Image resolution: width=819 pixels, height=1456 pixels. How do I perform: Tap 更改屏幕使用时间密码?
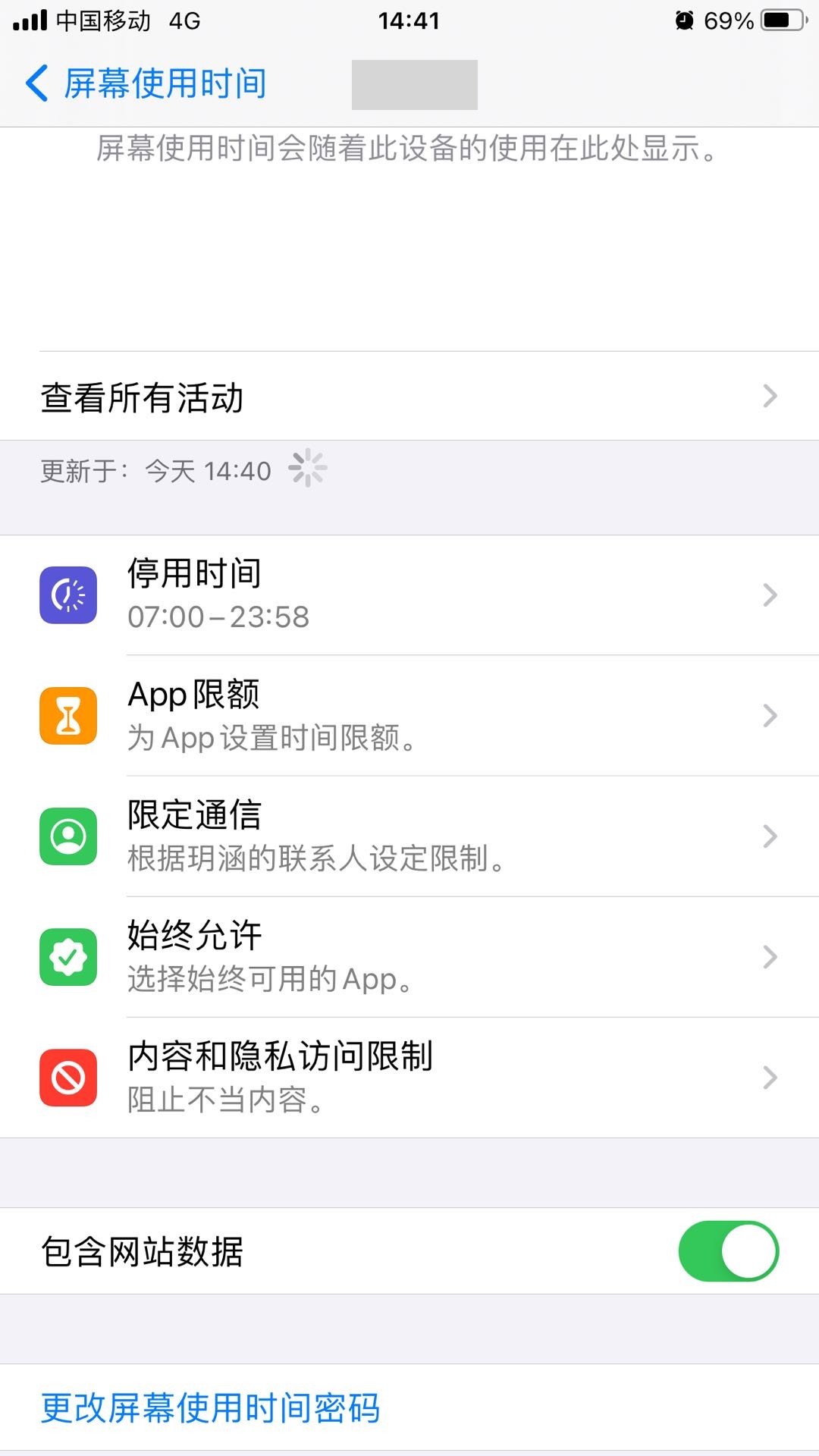[x=210, y=1408]
